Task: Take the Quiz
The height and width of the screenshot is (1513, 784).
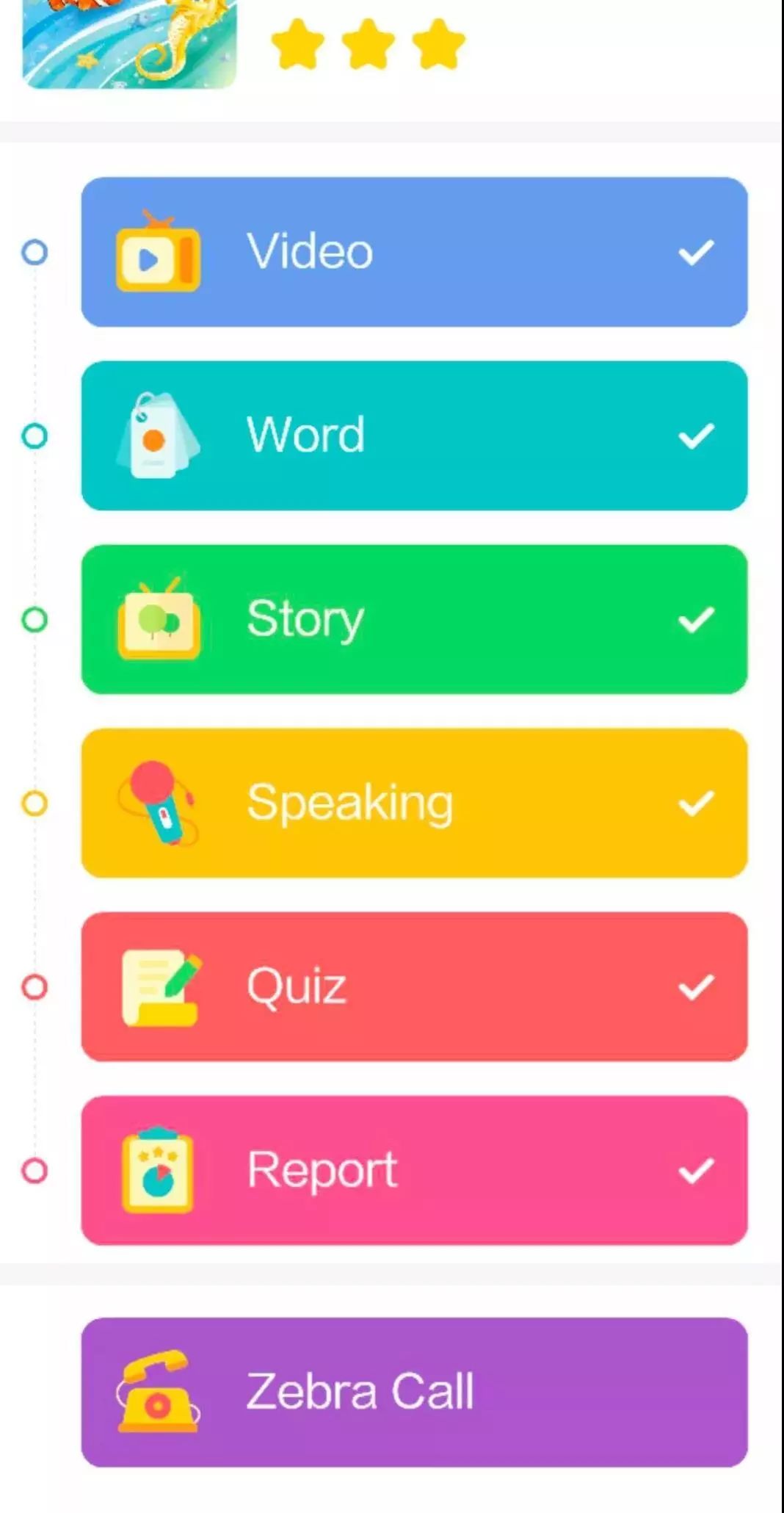Action: [x=414, y=986]
